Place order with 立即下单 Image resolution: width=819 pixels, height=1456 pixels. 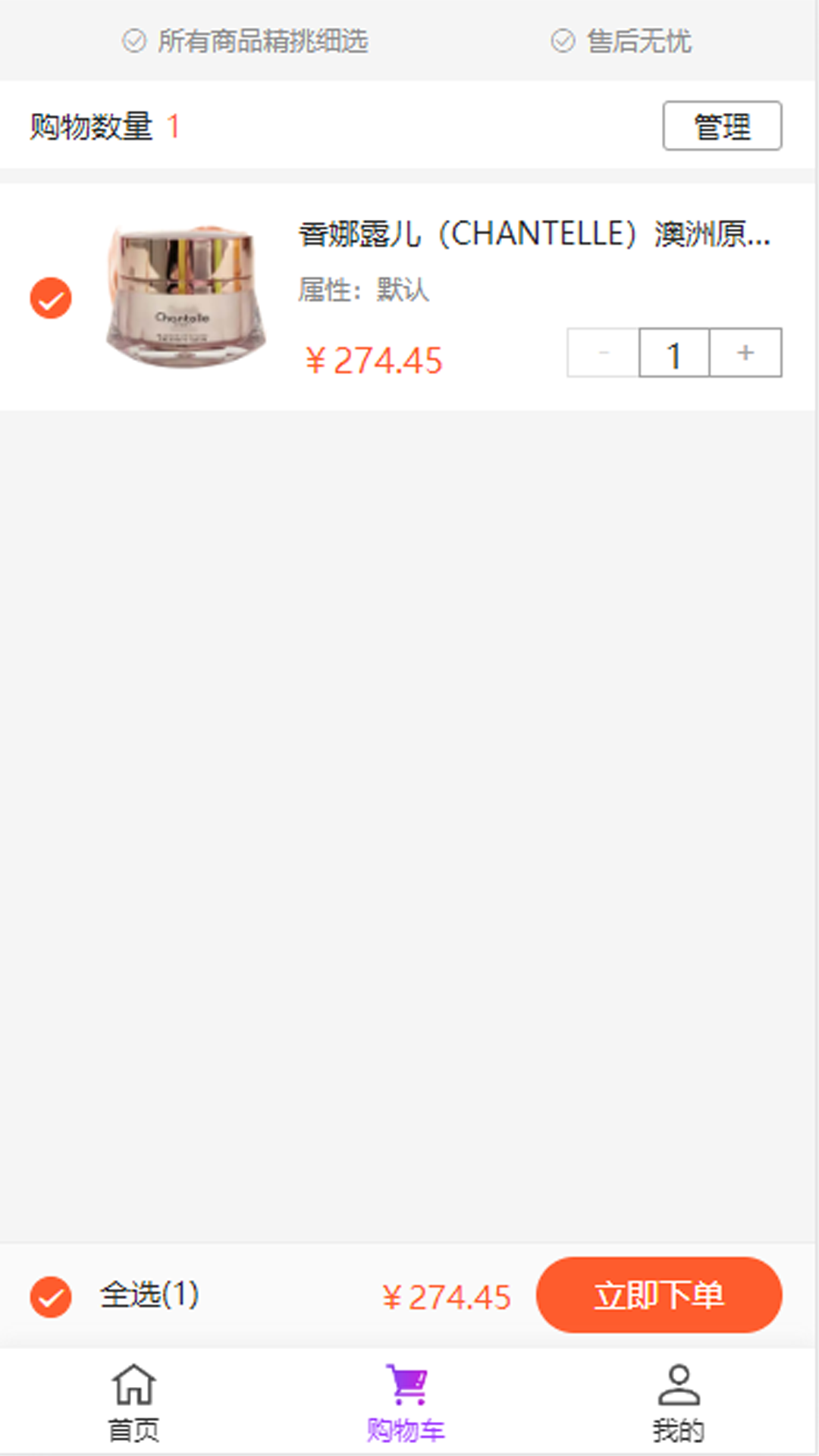tap(658, 1295)
